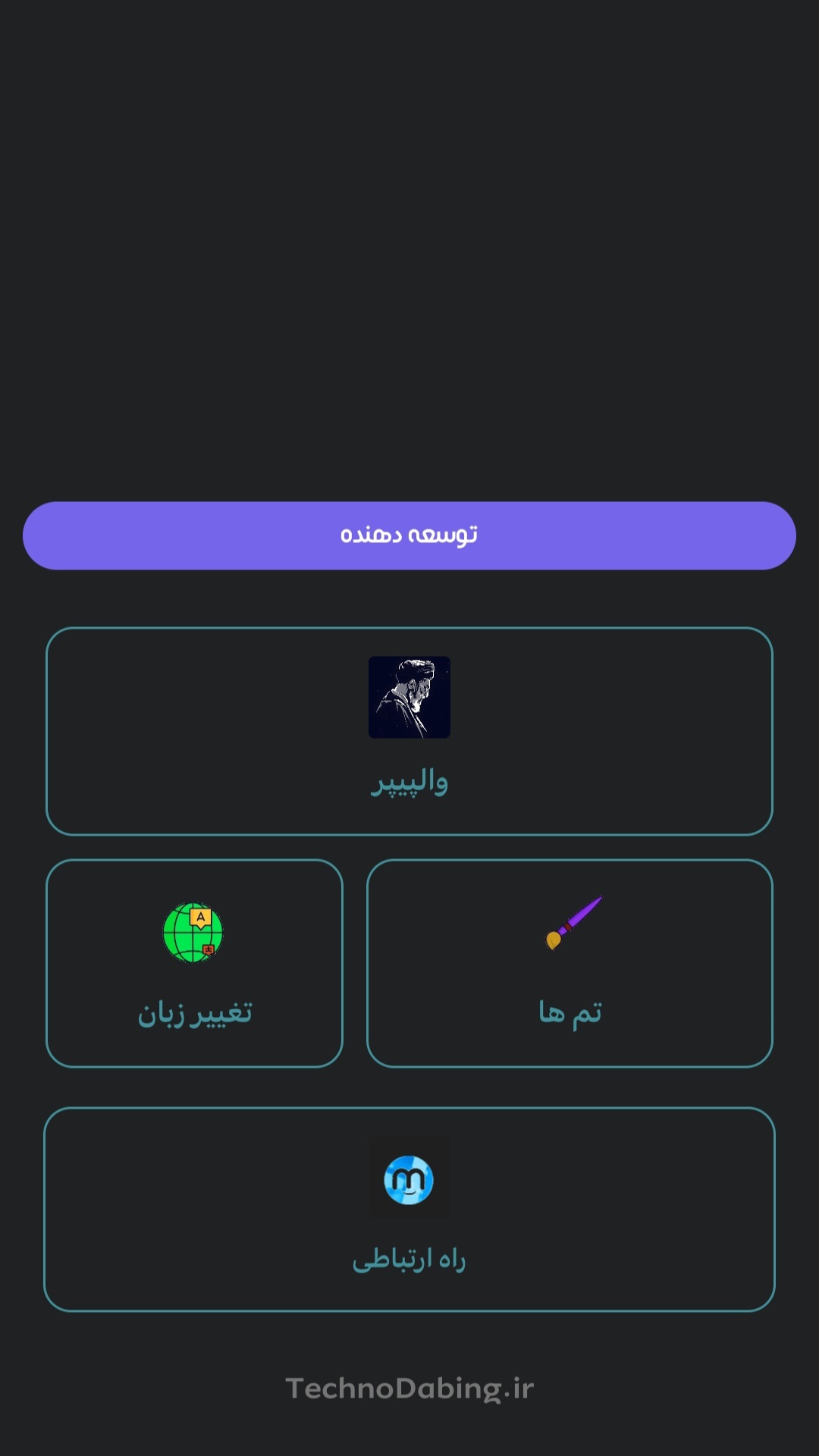
Task: Open the 'راه ارتباطی' contact option
Action: (408, 1213)
